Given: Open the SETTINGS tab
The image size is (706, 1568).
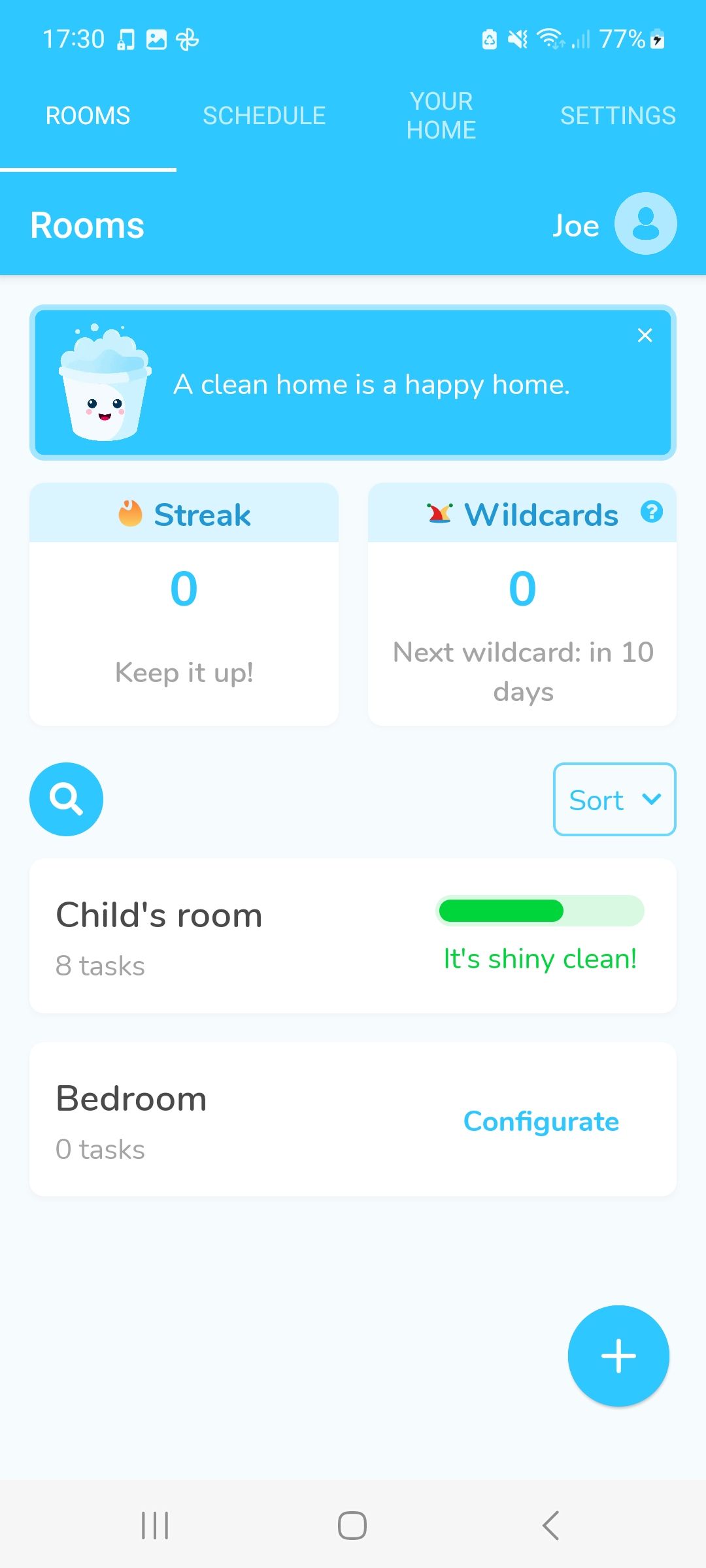Looking at the screenshot, I should [618, 115].
